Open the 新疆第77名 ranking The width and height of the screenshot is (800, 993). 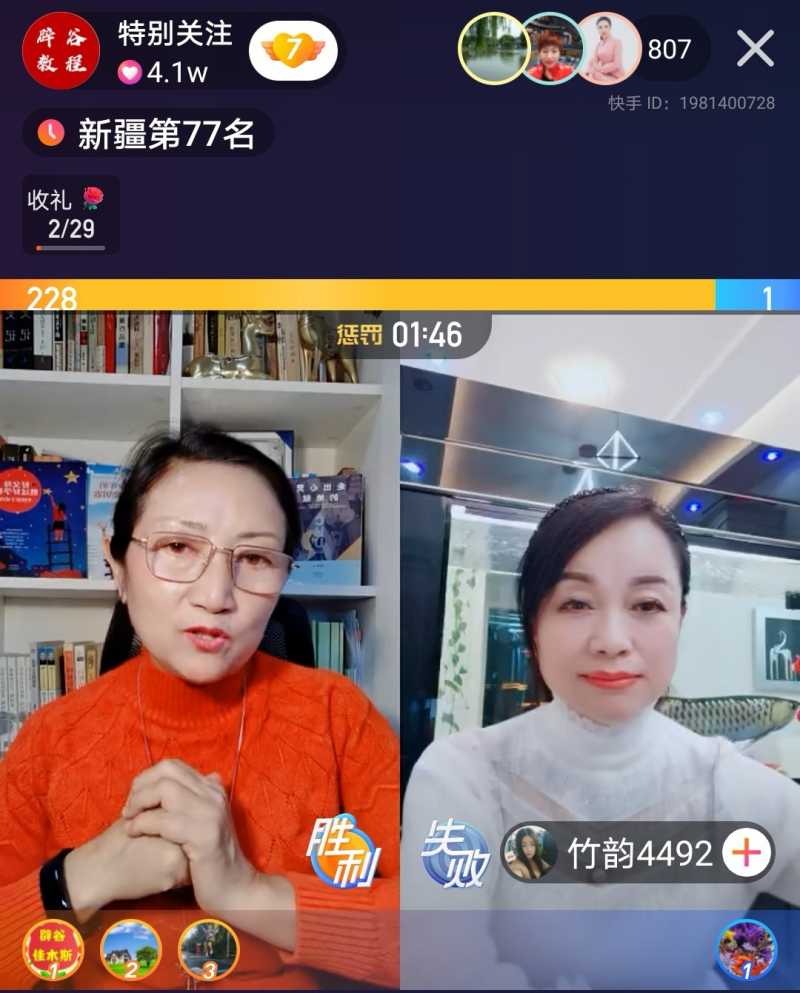(x=148, y=133)
